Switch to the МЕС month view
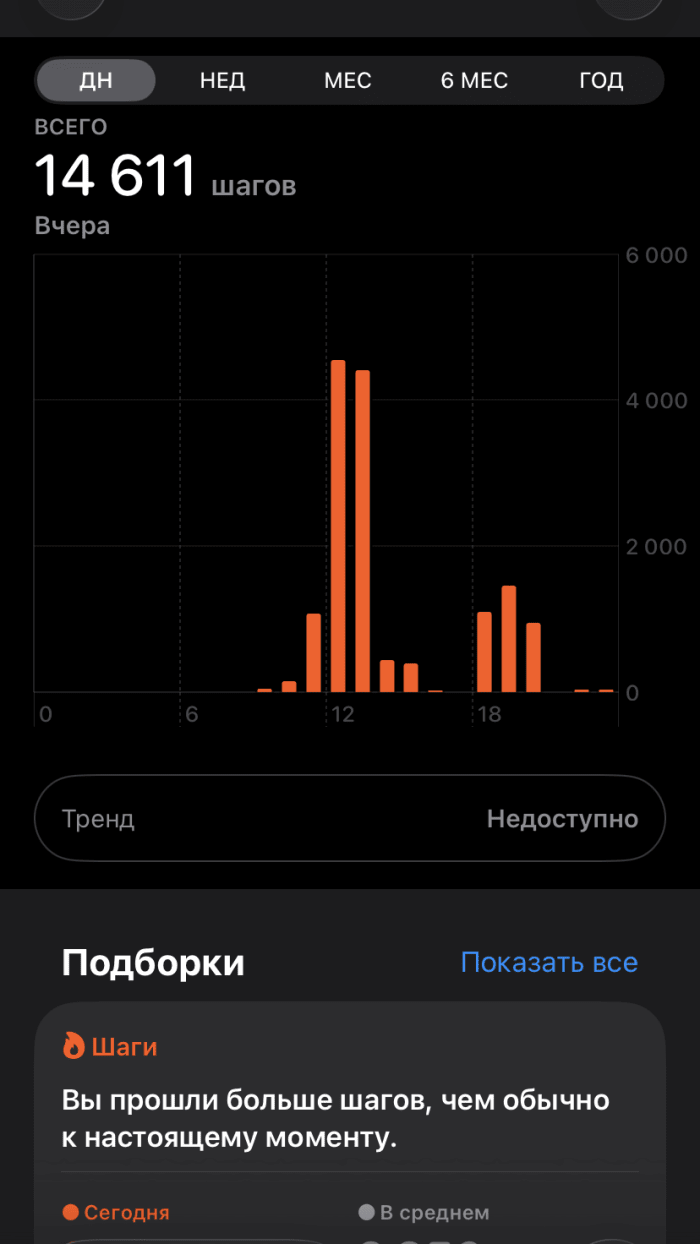 [348, 81]
